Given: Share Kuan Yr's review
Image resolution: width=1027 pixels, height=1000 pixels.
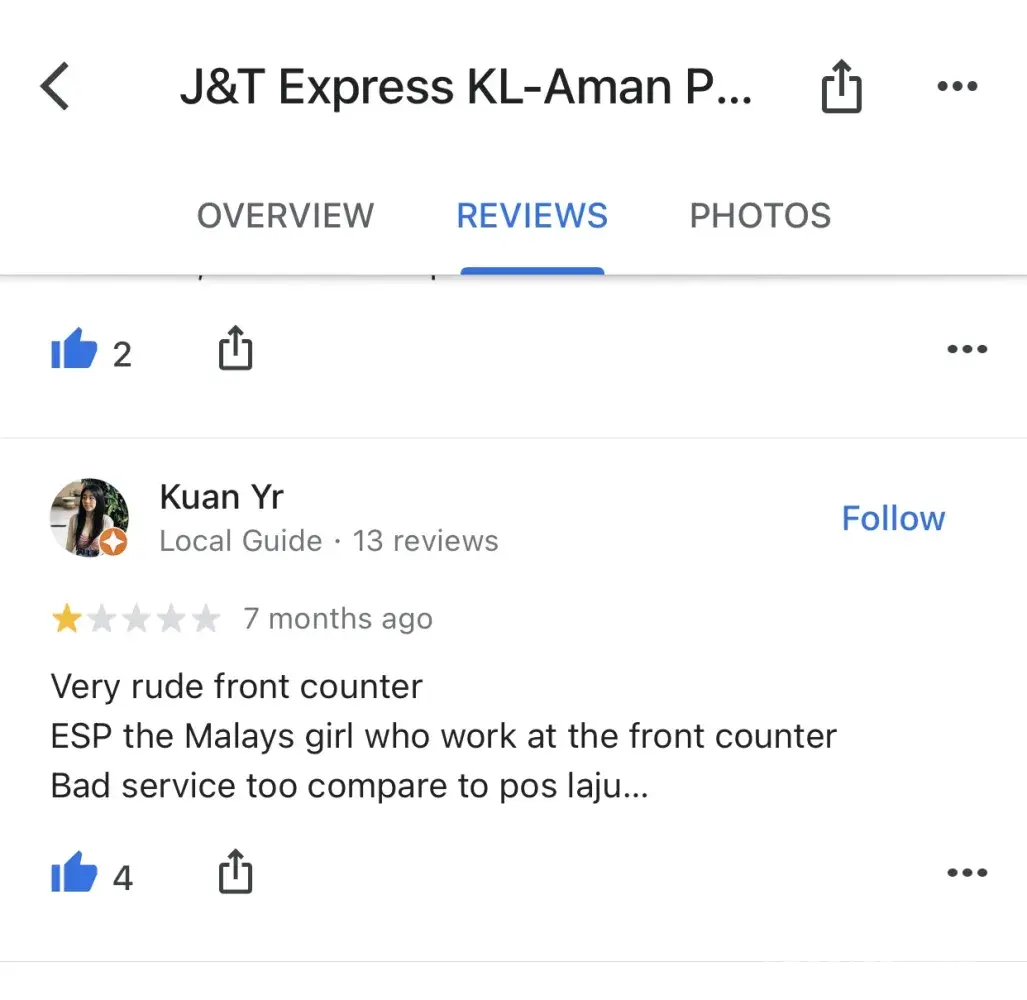Looking at the screenshot, I should click(235, 873).
